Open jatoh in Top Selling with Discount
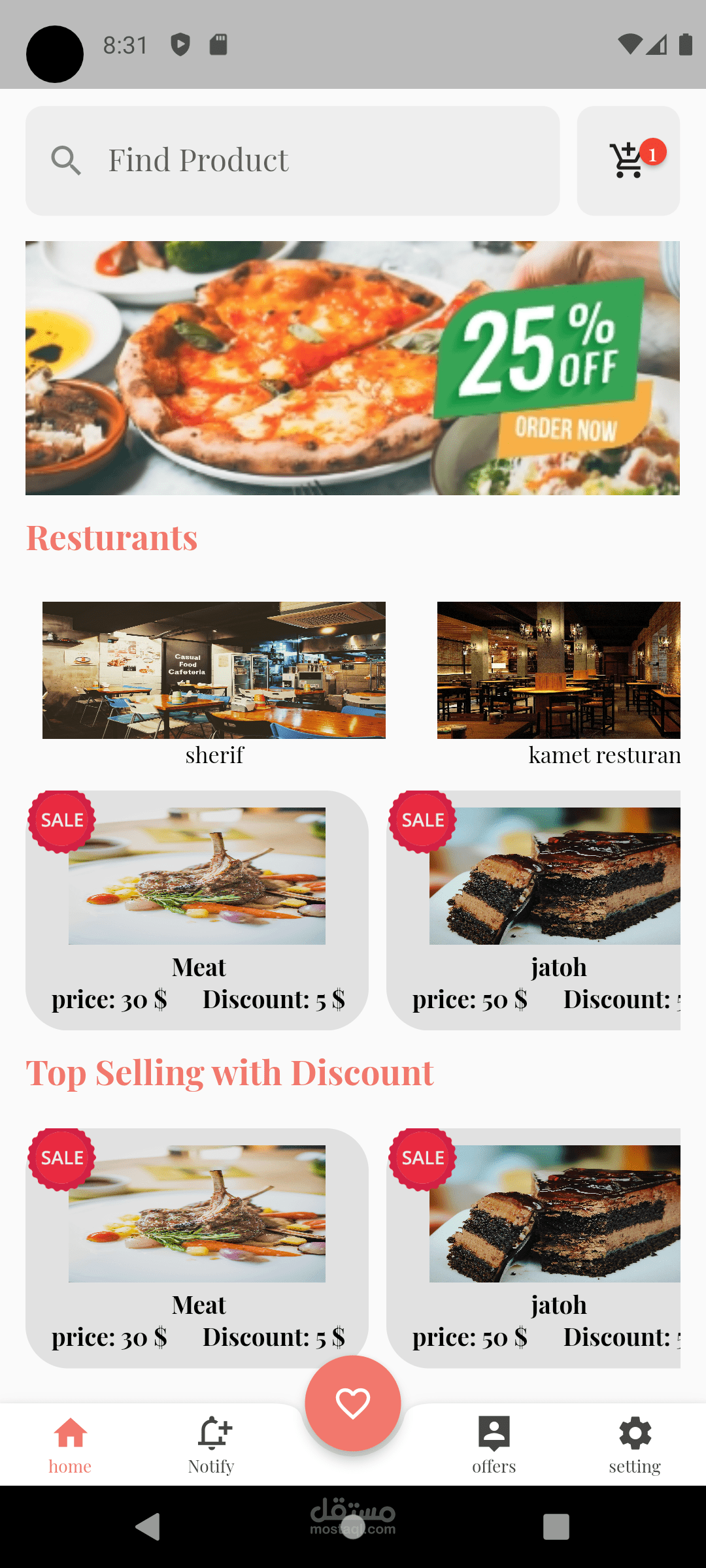The height and width of the screenshot is (1568, 706). point(533,1247)
